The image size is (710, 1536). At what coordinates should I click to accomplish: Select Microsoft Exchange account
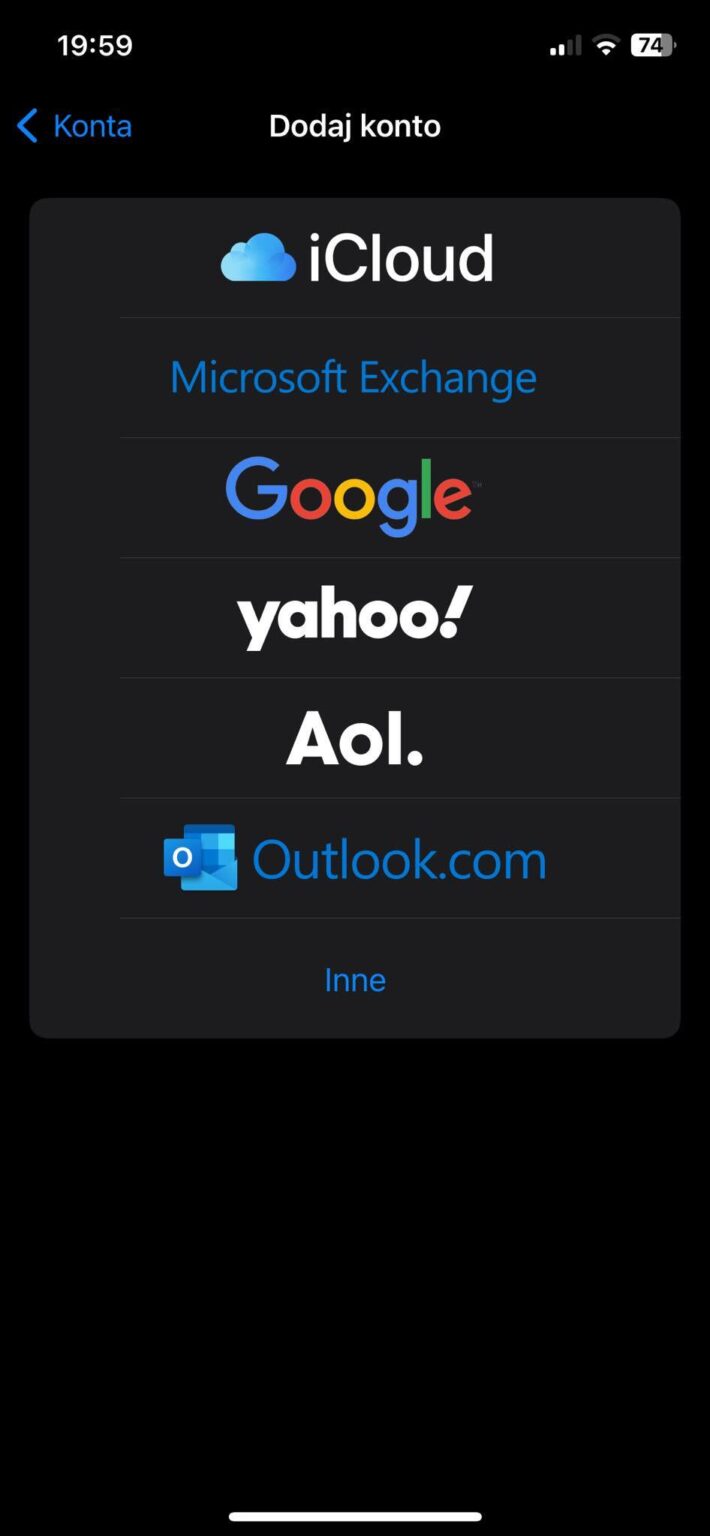pos(354,378)
